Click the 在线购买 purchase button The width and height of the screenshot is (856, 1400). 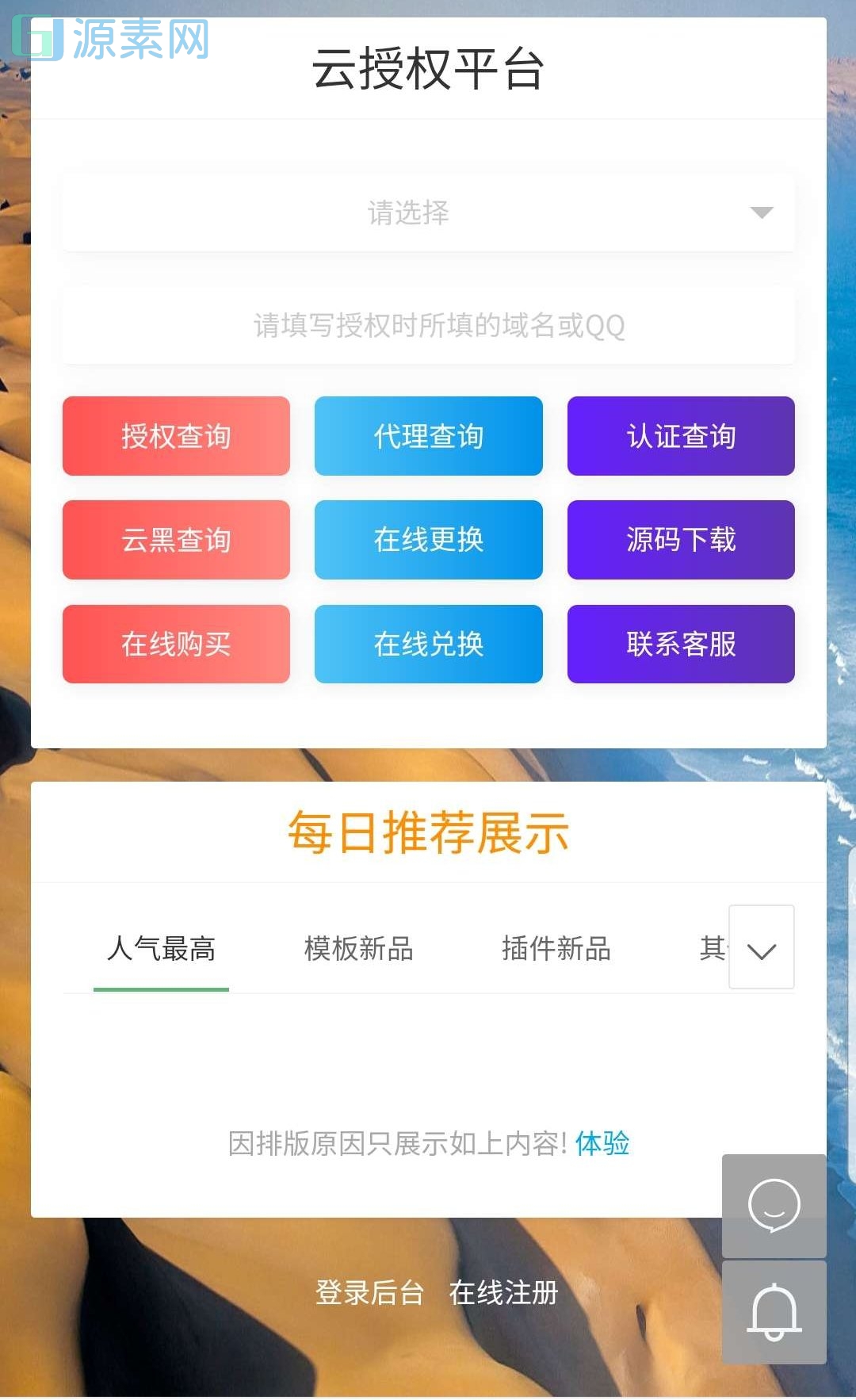[x=176, y=644]
